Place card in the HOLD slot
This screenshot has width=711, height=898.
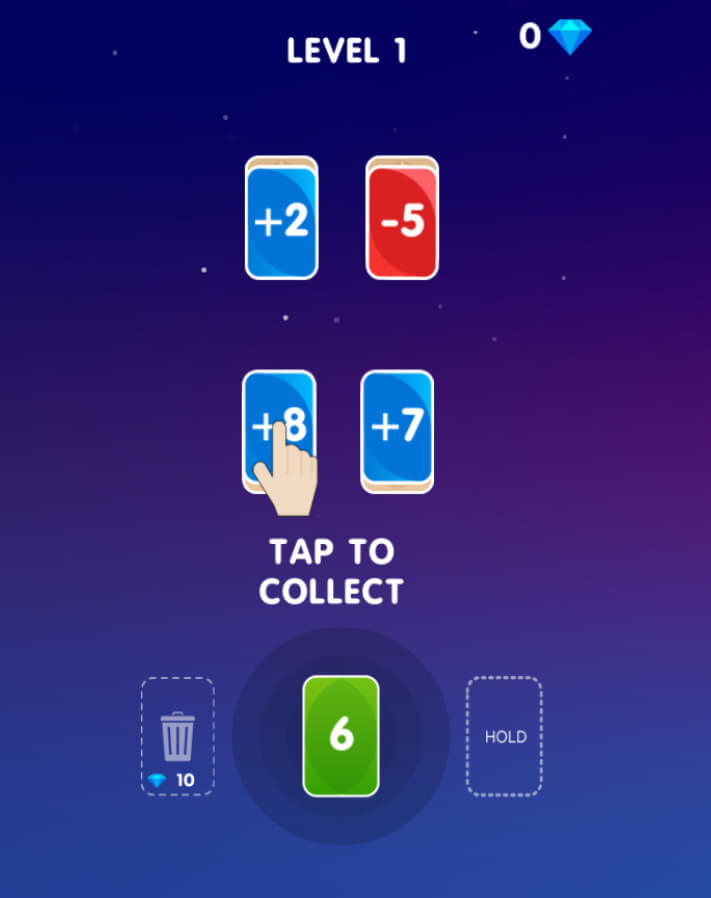pos(504,737)
